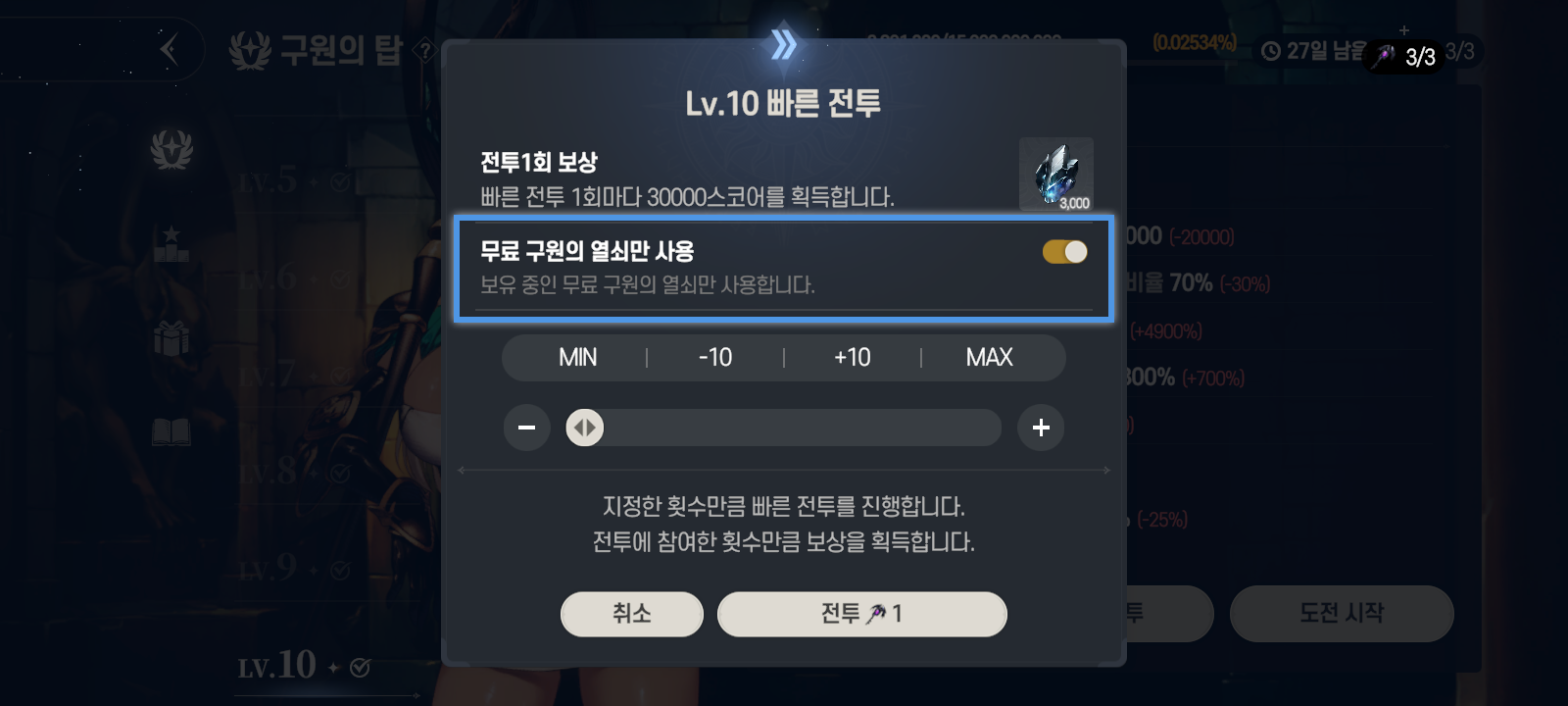The width and height of the screenshot is (1568, 706).
Task: Toggle the 무료 구원의 열쇠만 사용 switch
Action: [x=1064, y=252]
